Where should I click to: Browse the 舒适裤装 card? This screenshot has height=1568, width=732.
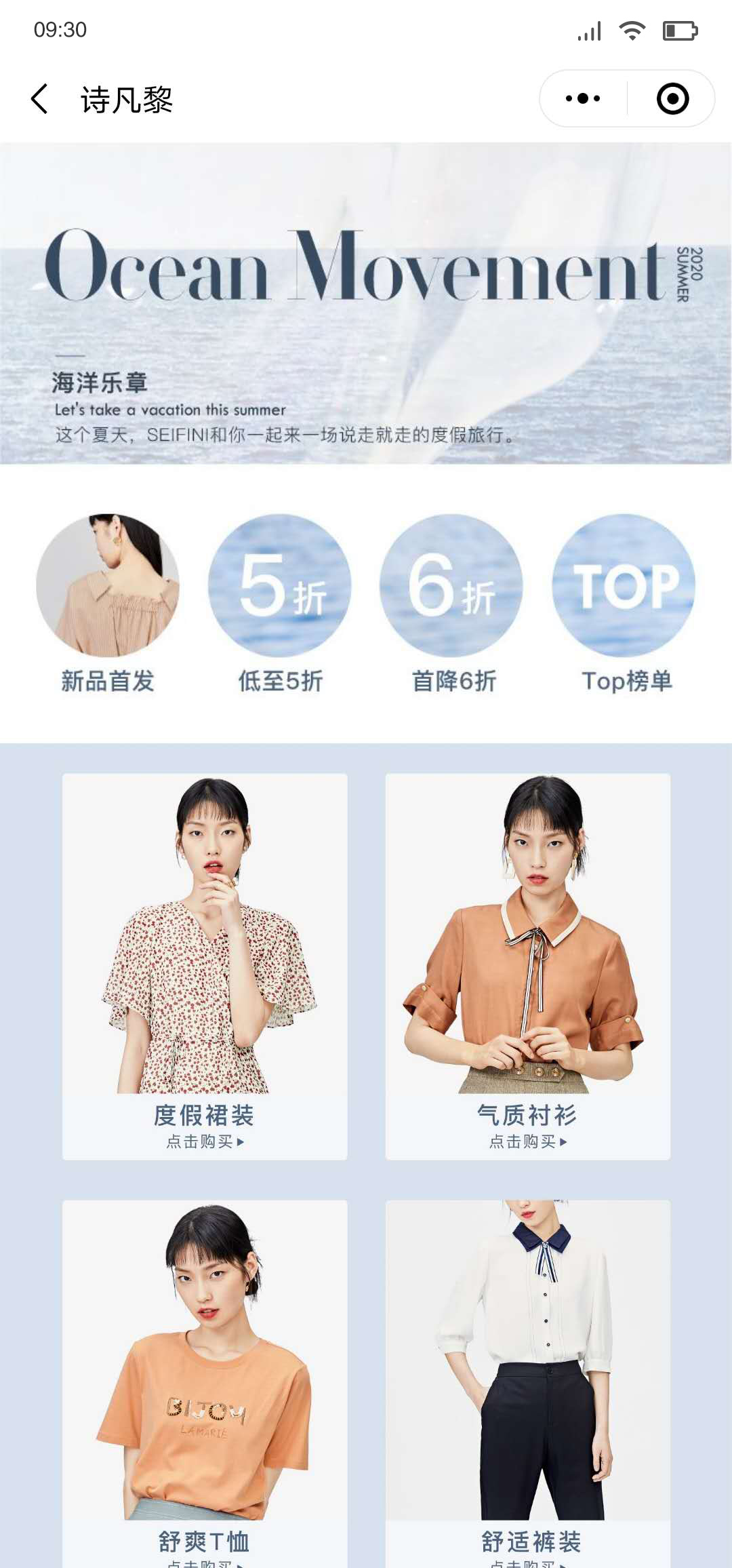pos(528,1384)
